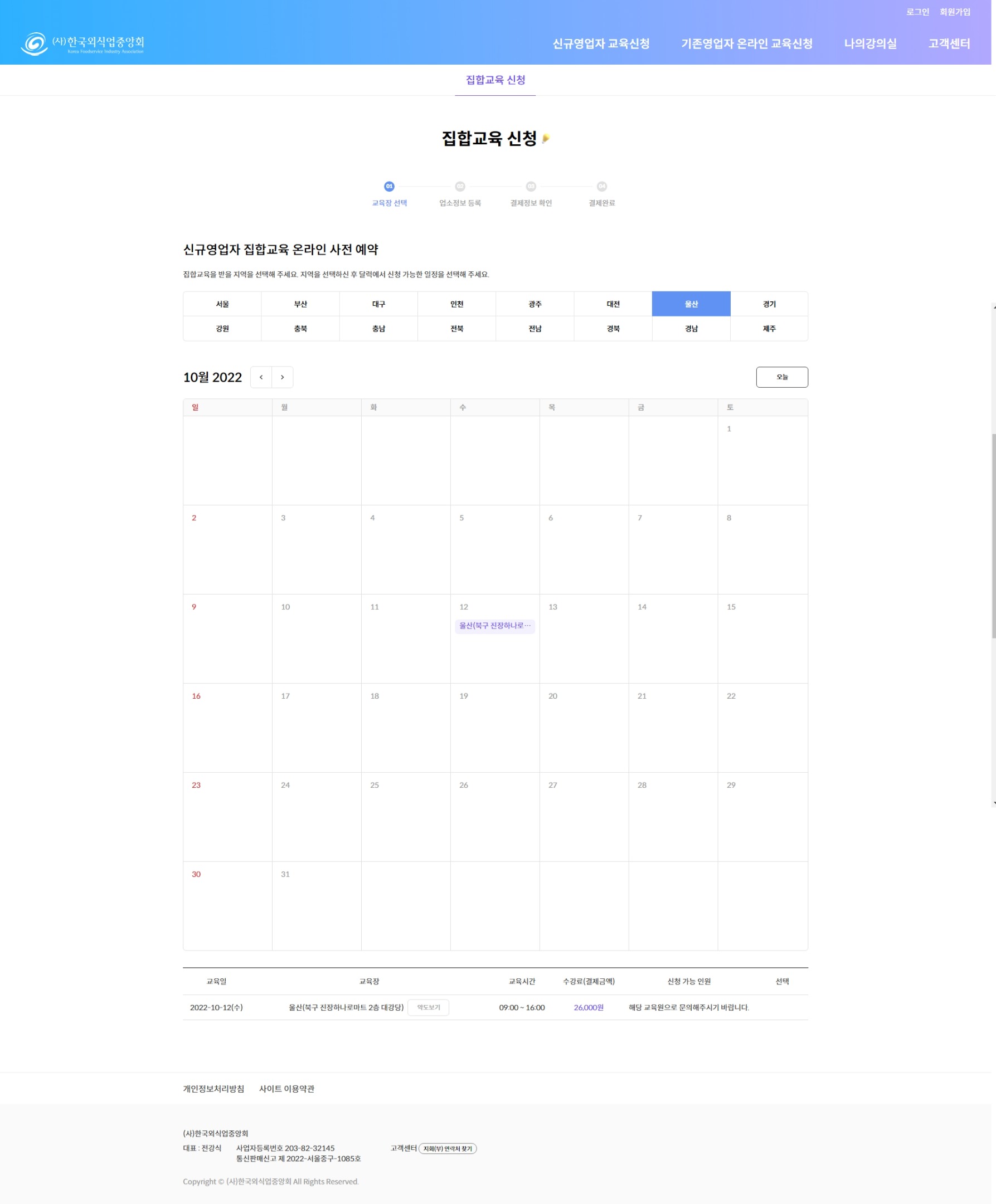Screen dimensions: 996x1204
Task: Jump to today with 오늘 button
Action: [781, 377]
